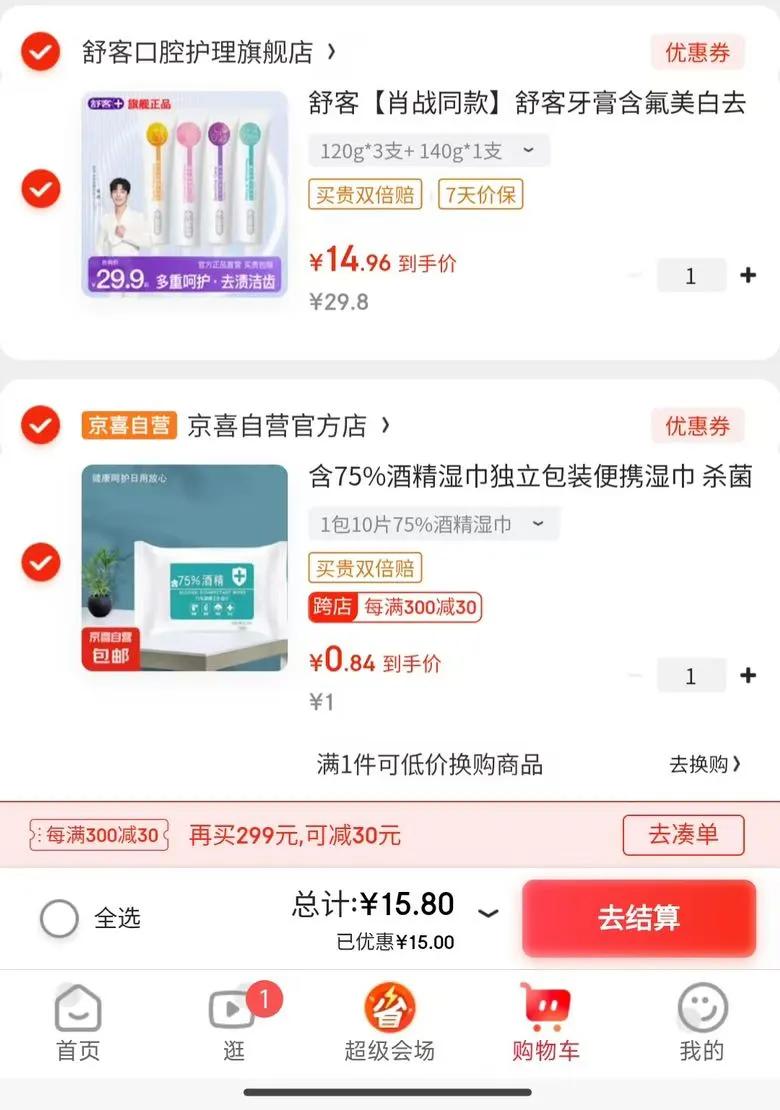Deselect the 酒精湿巾 item checkbox

coord(40,562)
